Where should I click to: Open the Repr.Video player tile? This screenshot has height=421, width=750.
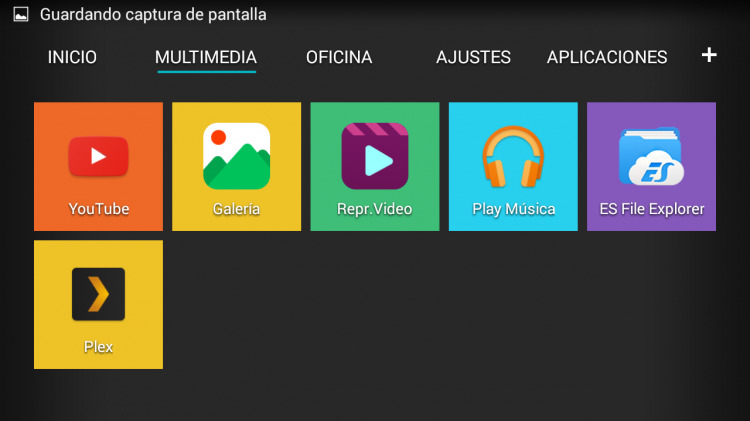coord(374,166)
